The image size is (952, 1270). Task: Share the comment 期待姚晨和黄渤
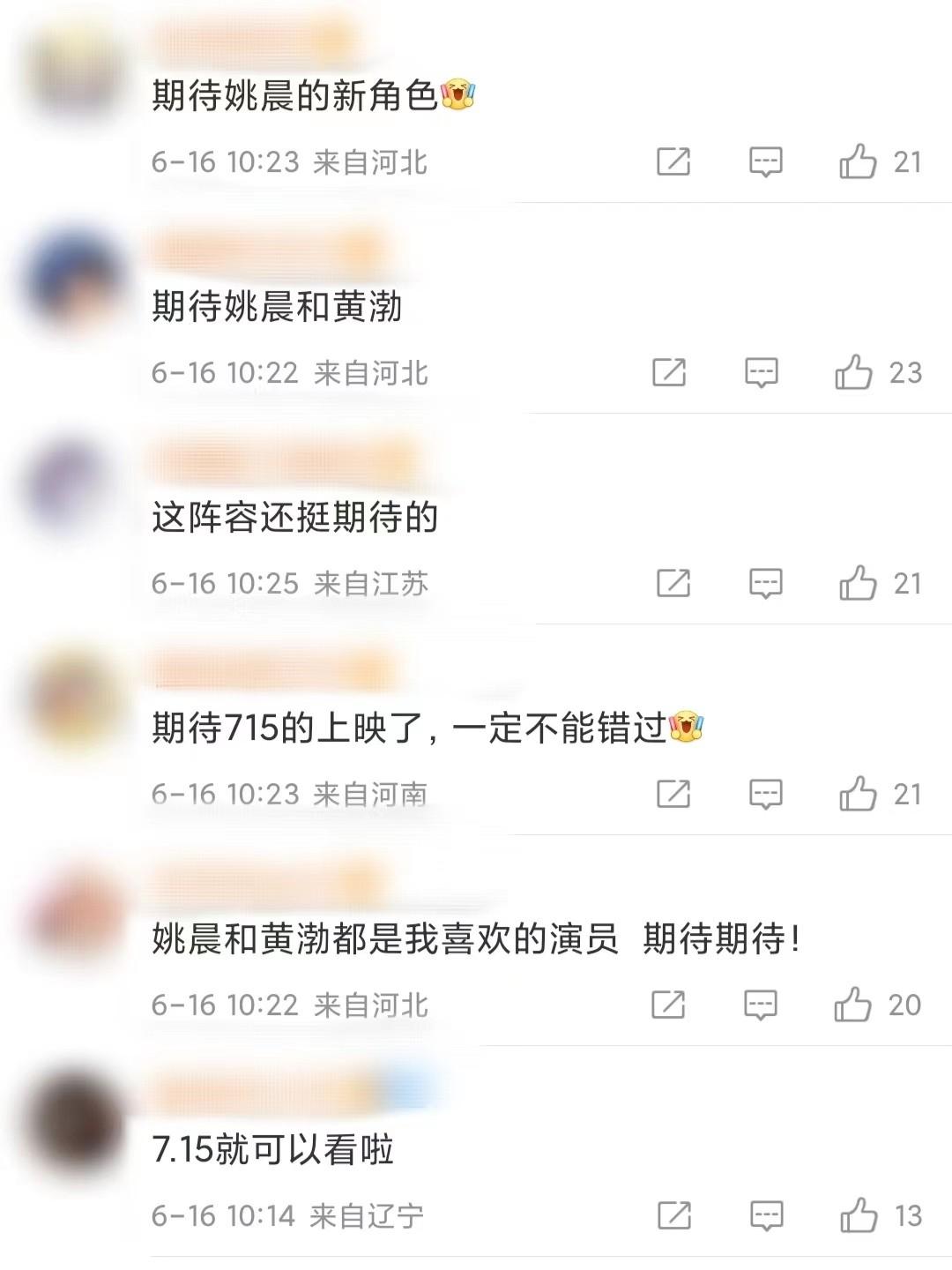click(x=669, y=372)
